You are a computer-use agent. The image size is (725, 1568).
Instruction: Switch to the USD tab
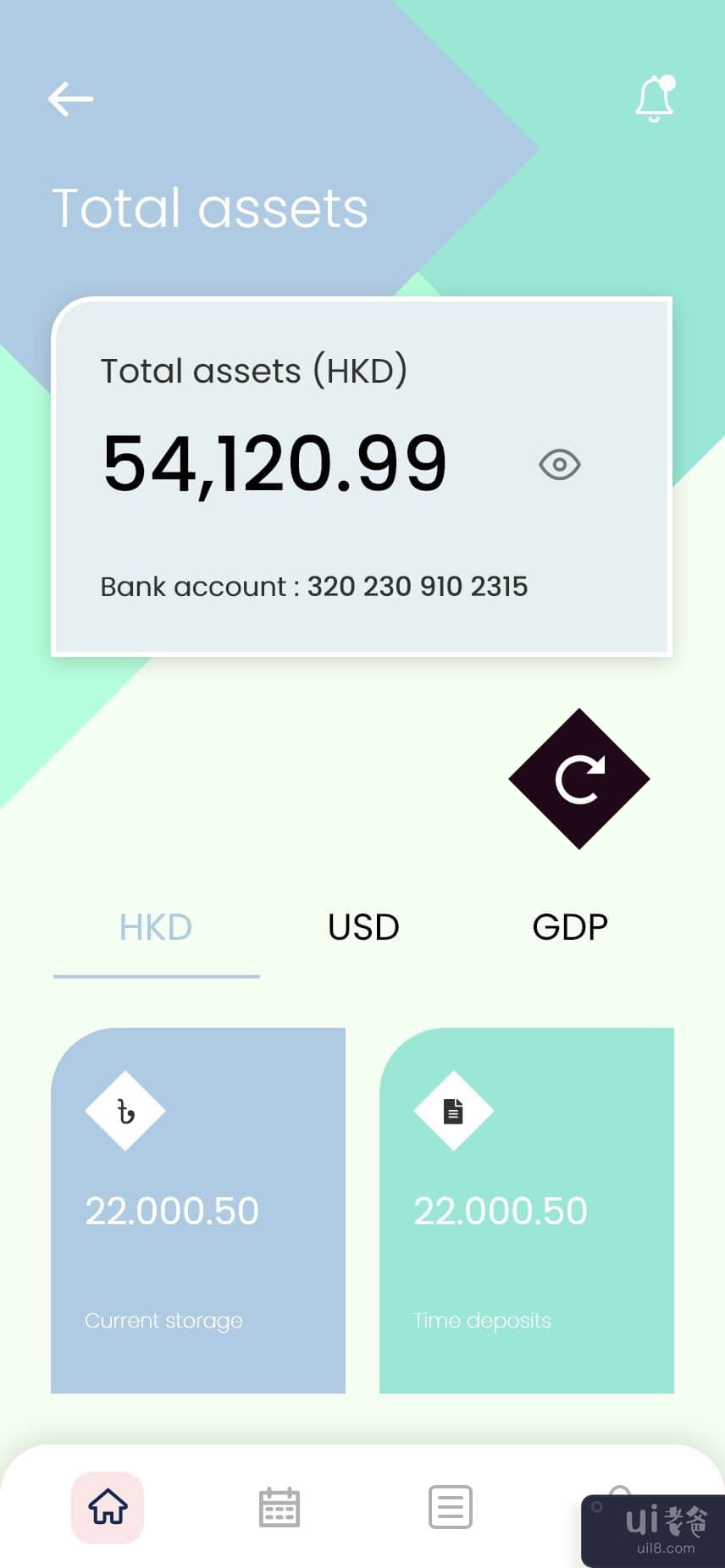tap(363, 928)
